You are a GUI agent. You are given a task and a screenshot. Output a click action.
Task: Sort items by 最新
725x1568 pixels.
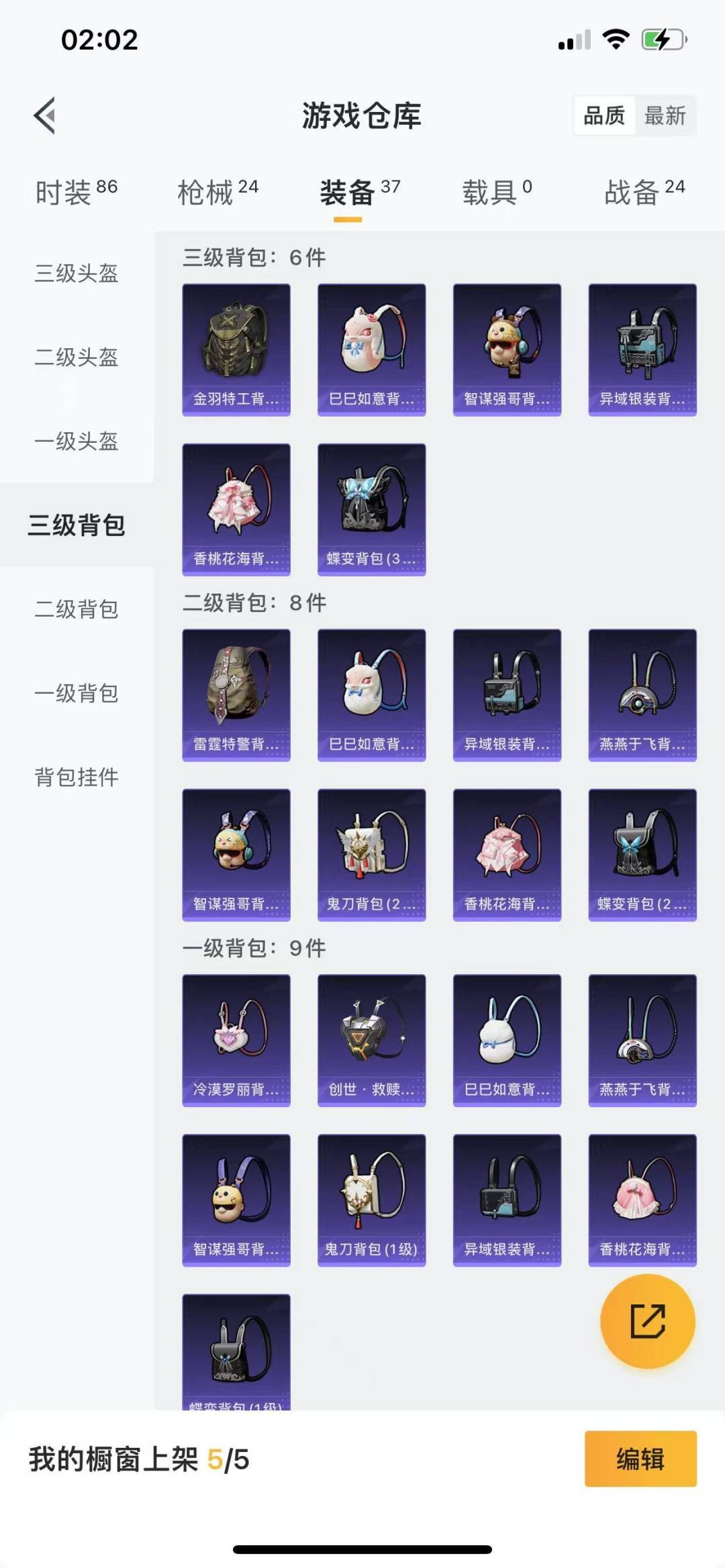point(665,115)
